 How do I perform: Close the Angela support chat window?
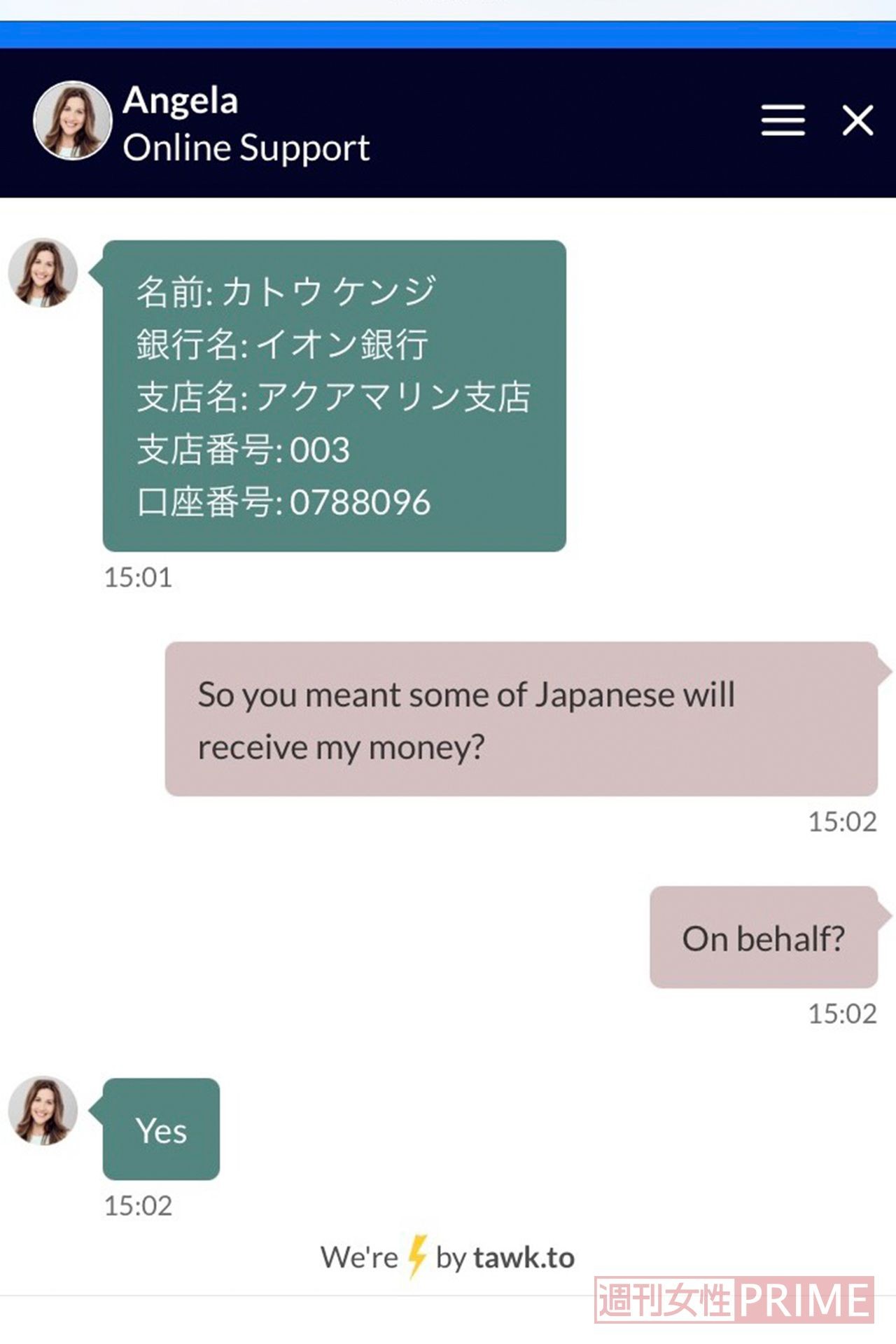(x=857, y=120)
